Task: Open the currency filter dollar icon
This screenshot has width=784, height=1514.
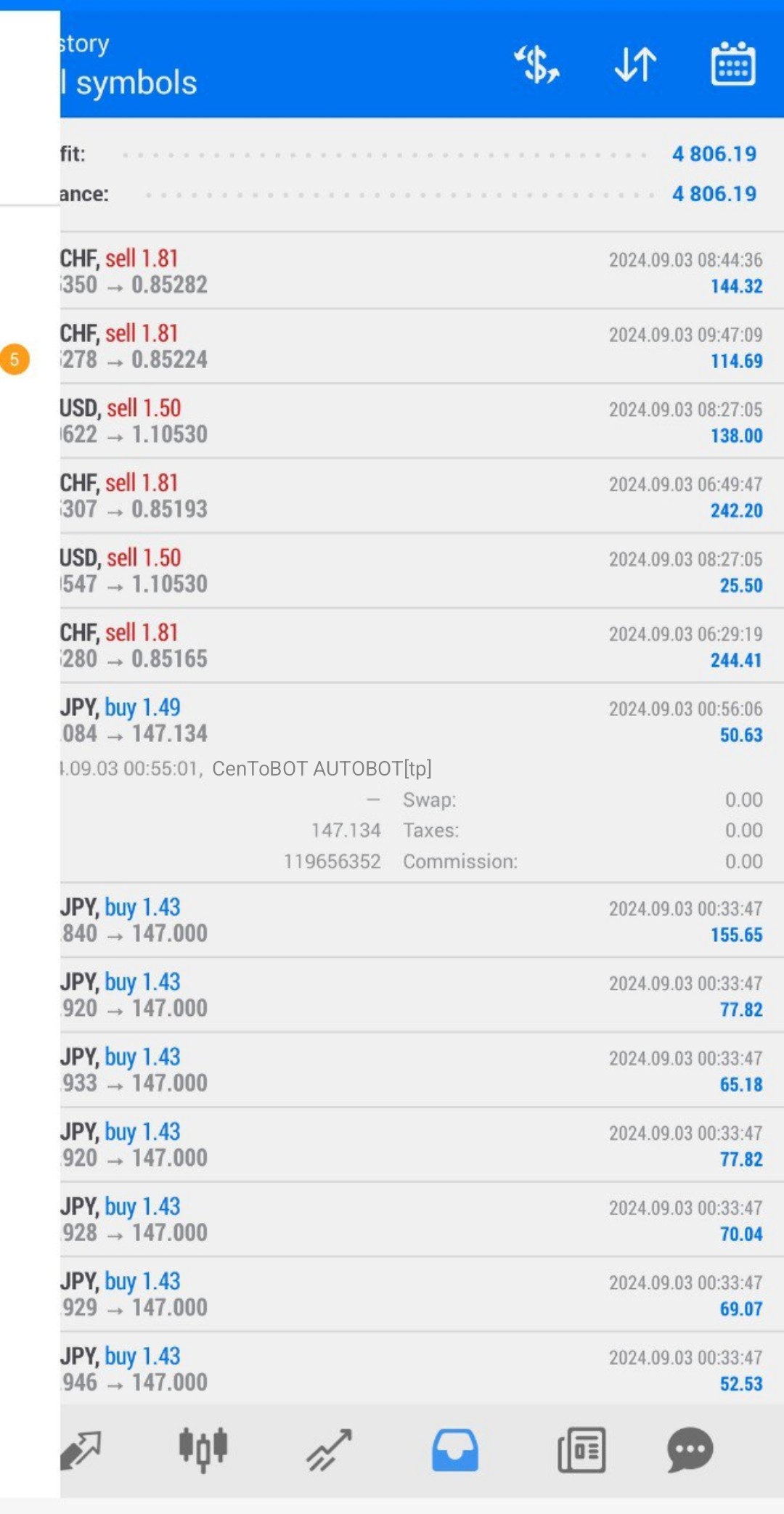Action: [536, 64]
